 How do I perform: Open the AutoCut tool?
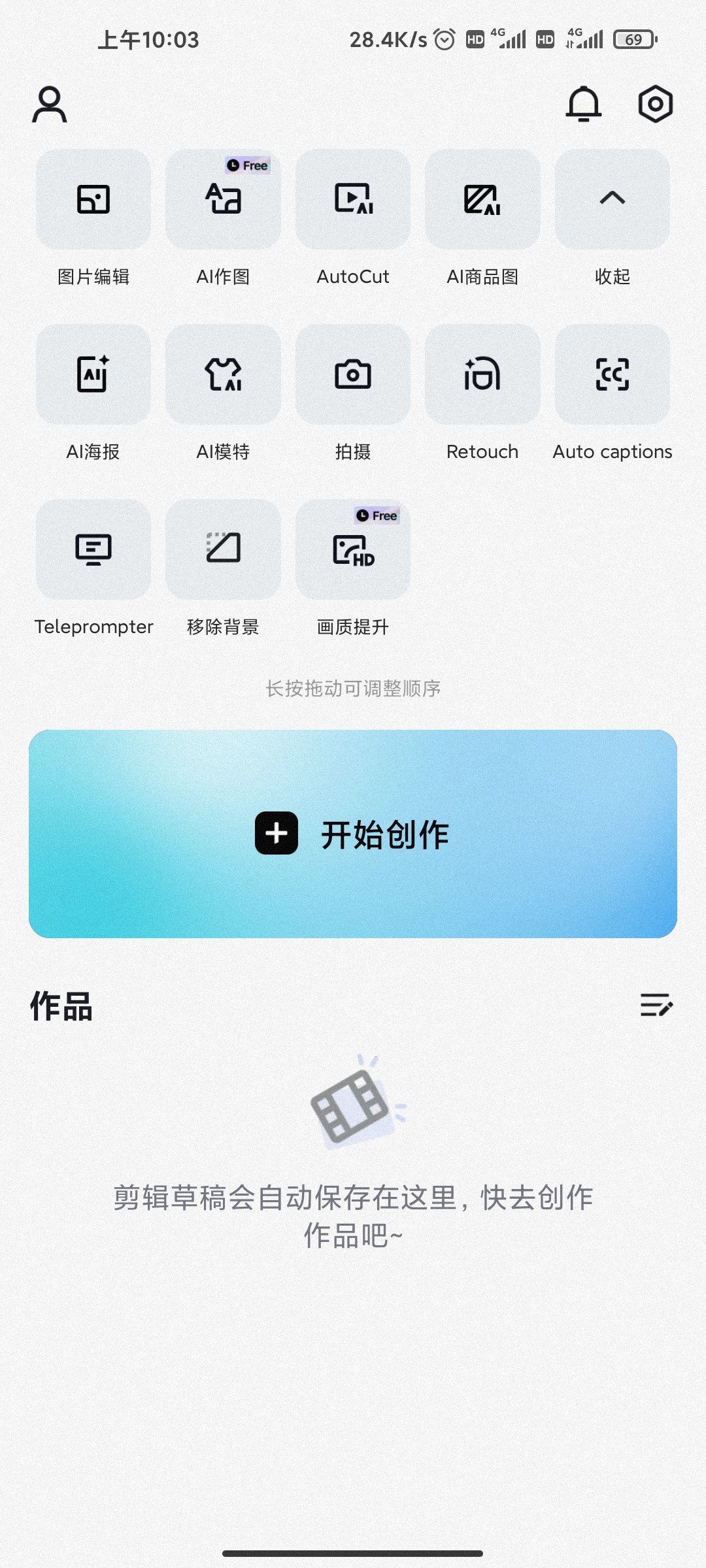353,199
